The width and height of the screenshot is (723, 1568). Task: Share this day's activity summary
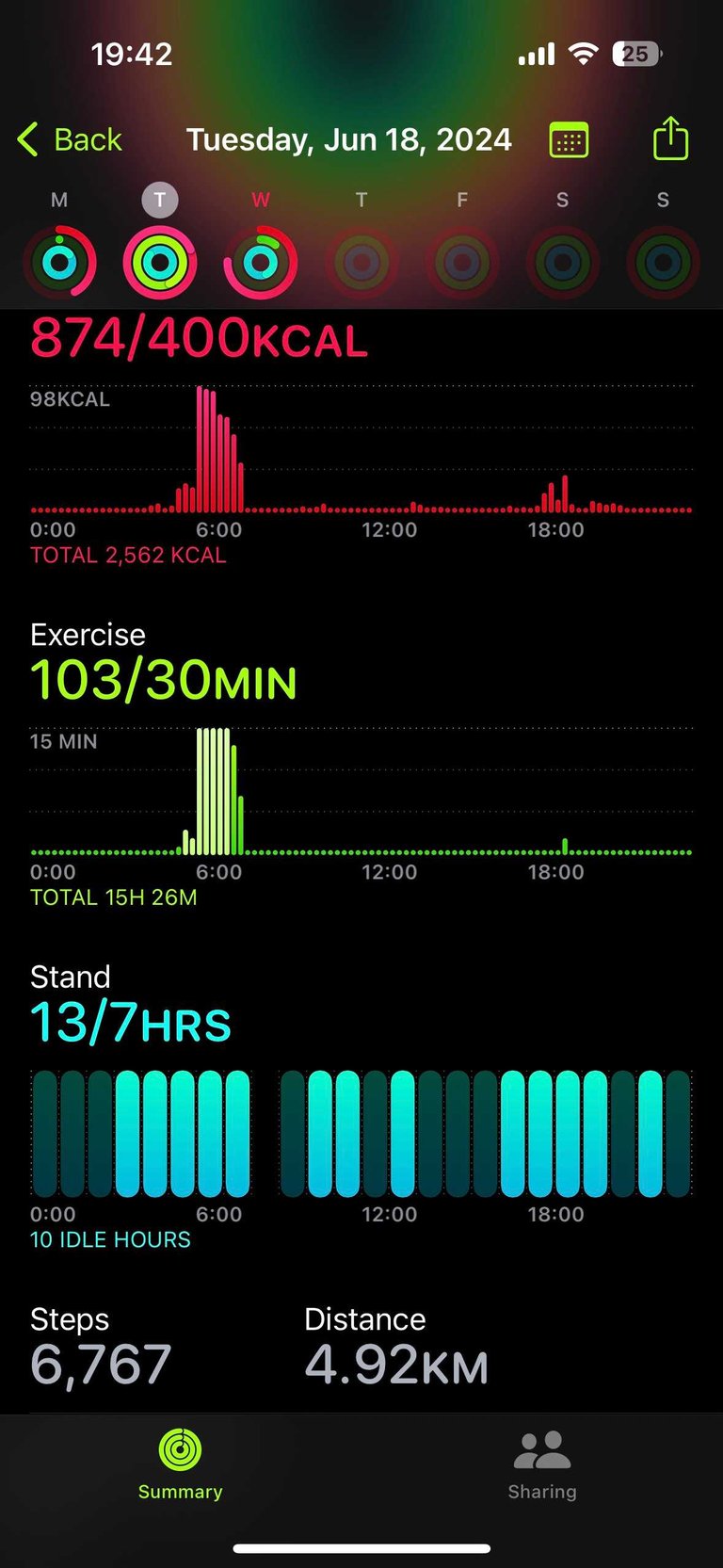(x=671, y=138)
